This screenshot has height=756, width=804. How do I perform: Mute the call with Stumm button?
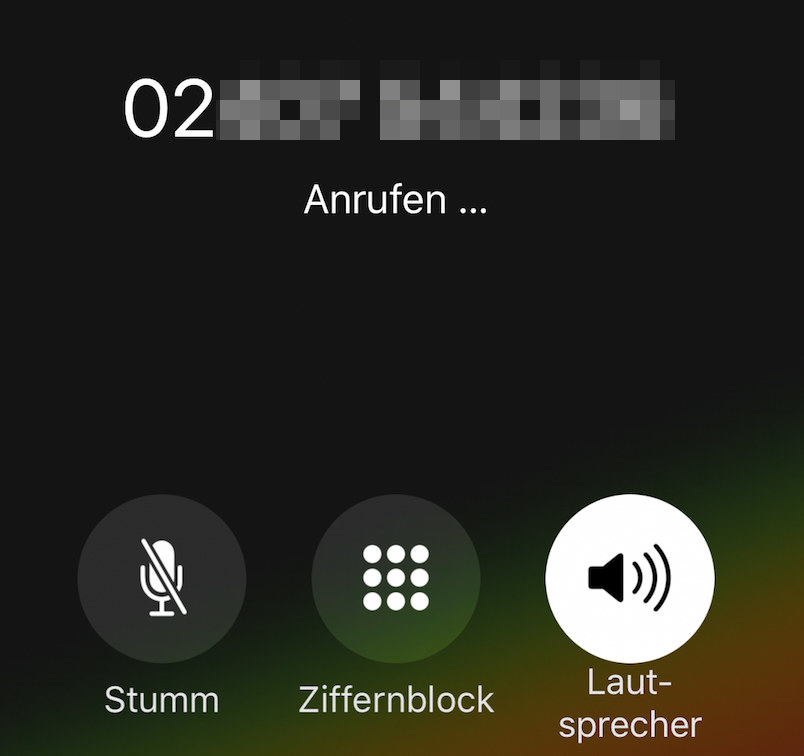pos(161,579)
